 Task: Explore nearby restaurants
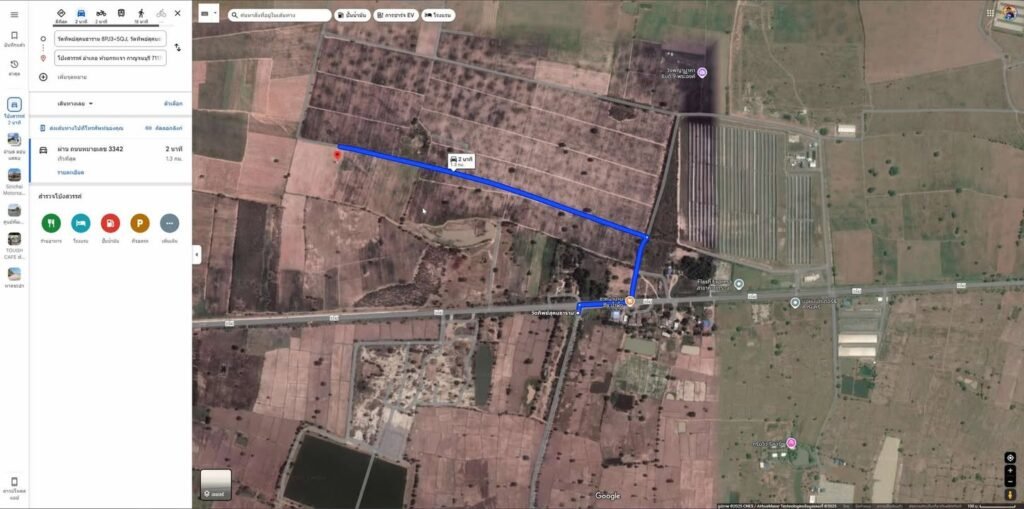click(x=51, y=223)
